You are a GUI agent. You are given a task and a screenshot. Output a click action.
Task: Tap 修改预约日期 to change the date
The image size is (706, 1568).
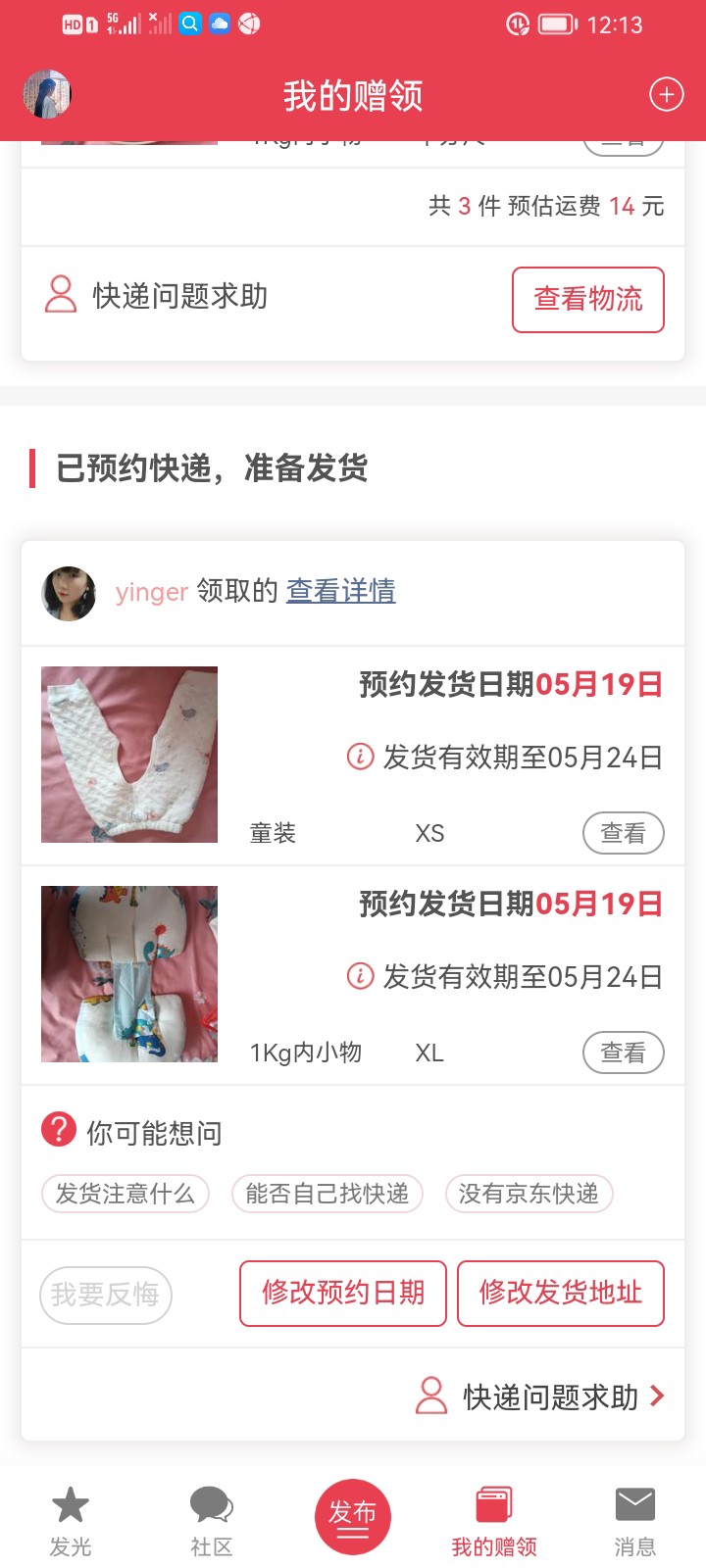pyautogui.click(x=343, y=1294)
